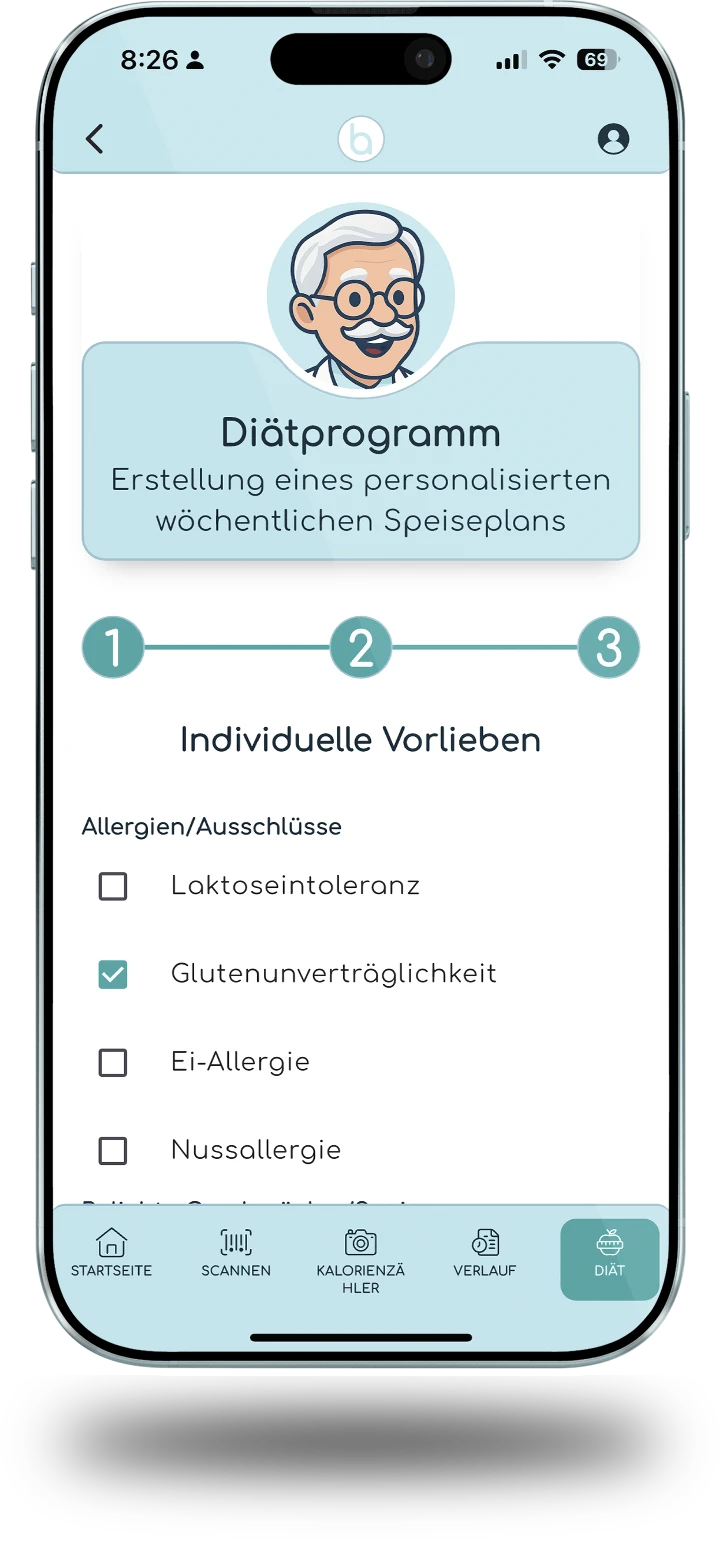This screenshot has height=1545, width=720.
Task: Tick the Nussallergie option
Action: [x=113, y=1150]
